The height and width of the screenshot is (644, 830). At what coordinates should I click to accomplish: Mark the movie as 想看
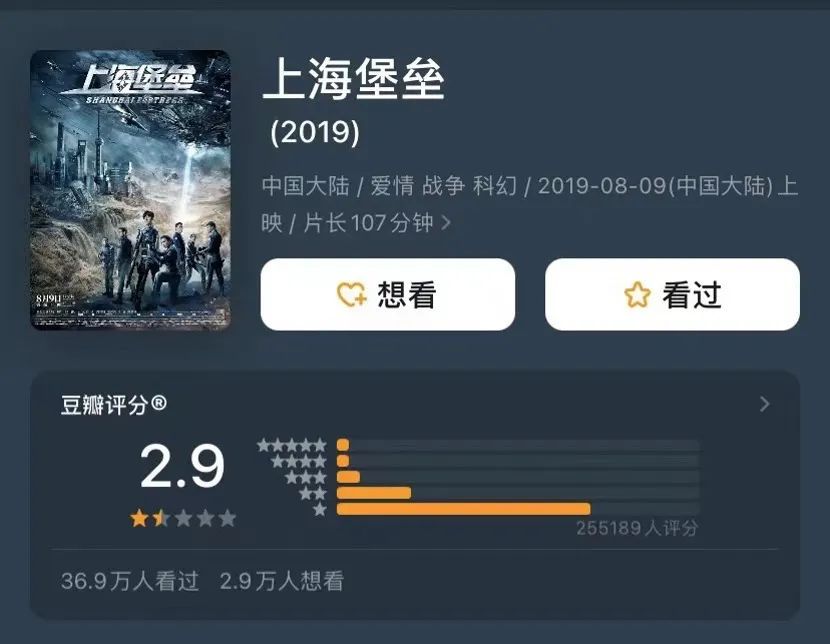pos(387,294)
